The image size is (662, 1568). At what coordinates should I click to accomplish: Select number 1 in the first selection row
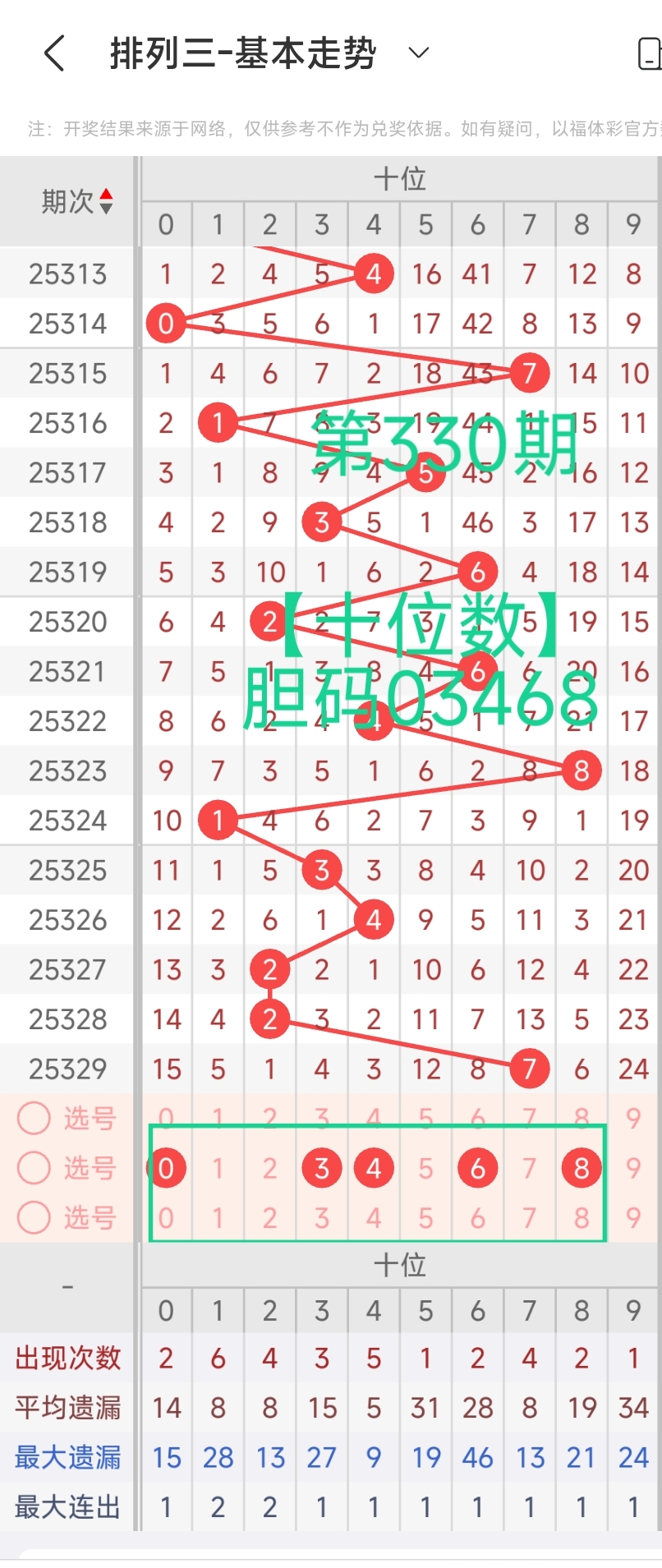coord(218,1119)
